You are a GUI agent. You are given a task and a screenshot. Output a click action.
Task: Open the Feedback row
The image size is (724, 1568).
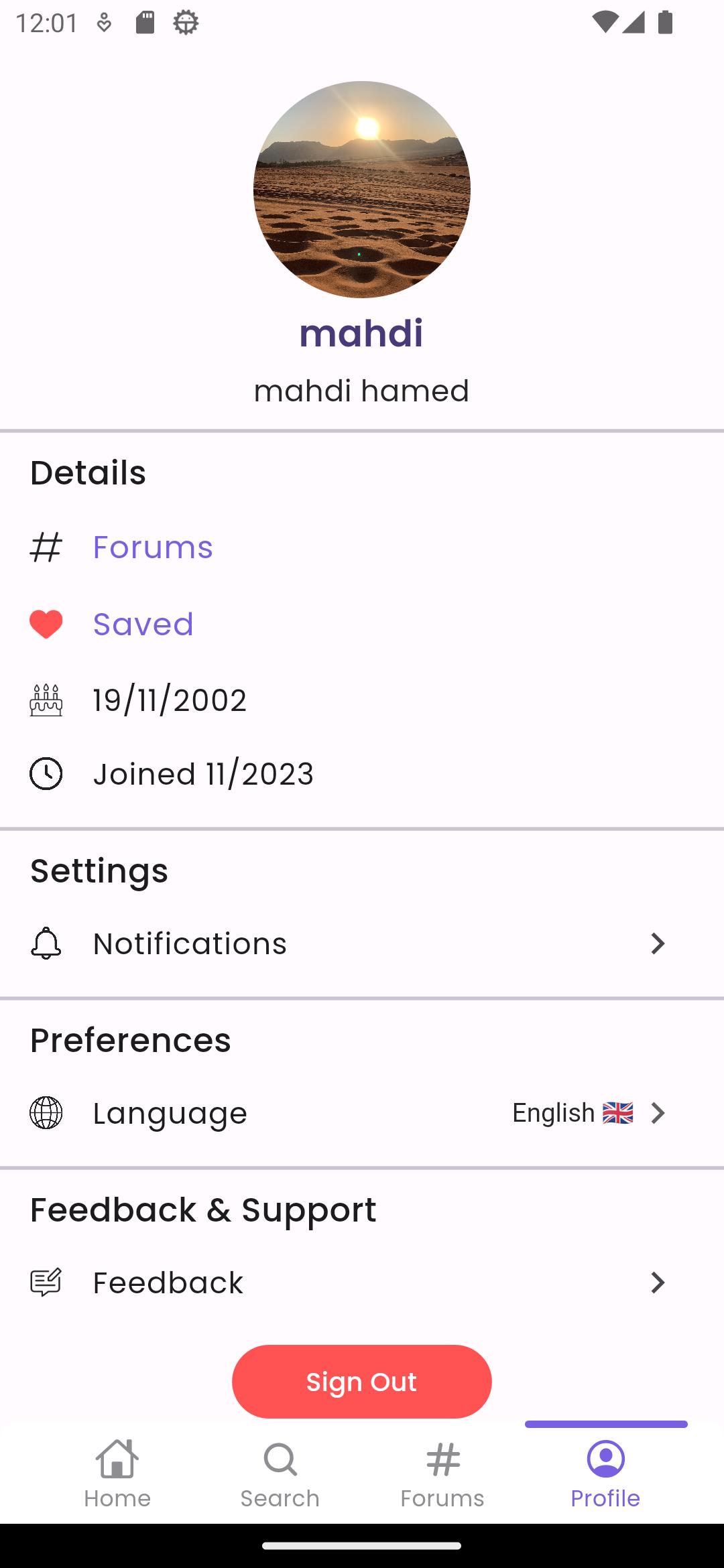click(x=362, y=1283)
